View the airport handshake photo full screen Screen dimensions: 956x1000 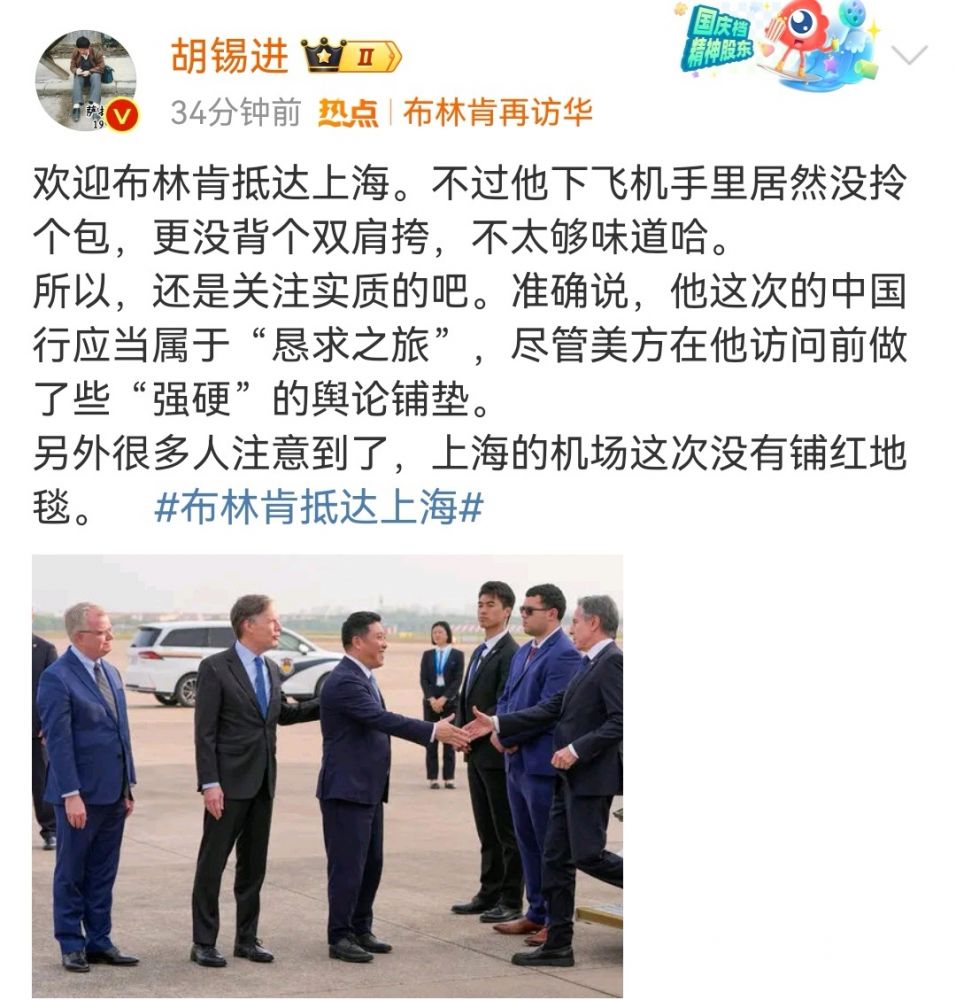point(327,775)
